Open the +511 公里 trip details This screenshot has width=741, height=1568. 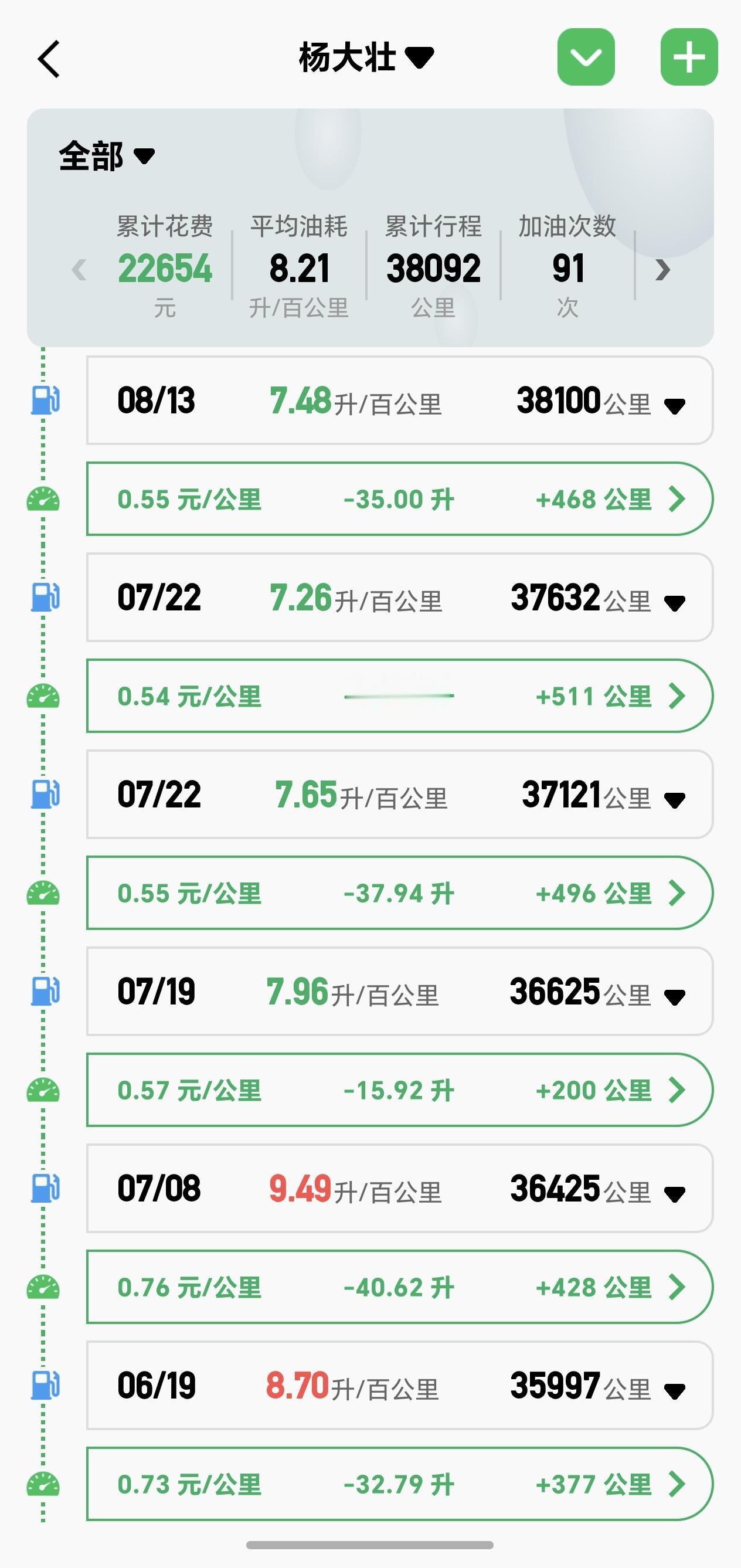[x=400, y=695]
